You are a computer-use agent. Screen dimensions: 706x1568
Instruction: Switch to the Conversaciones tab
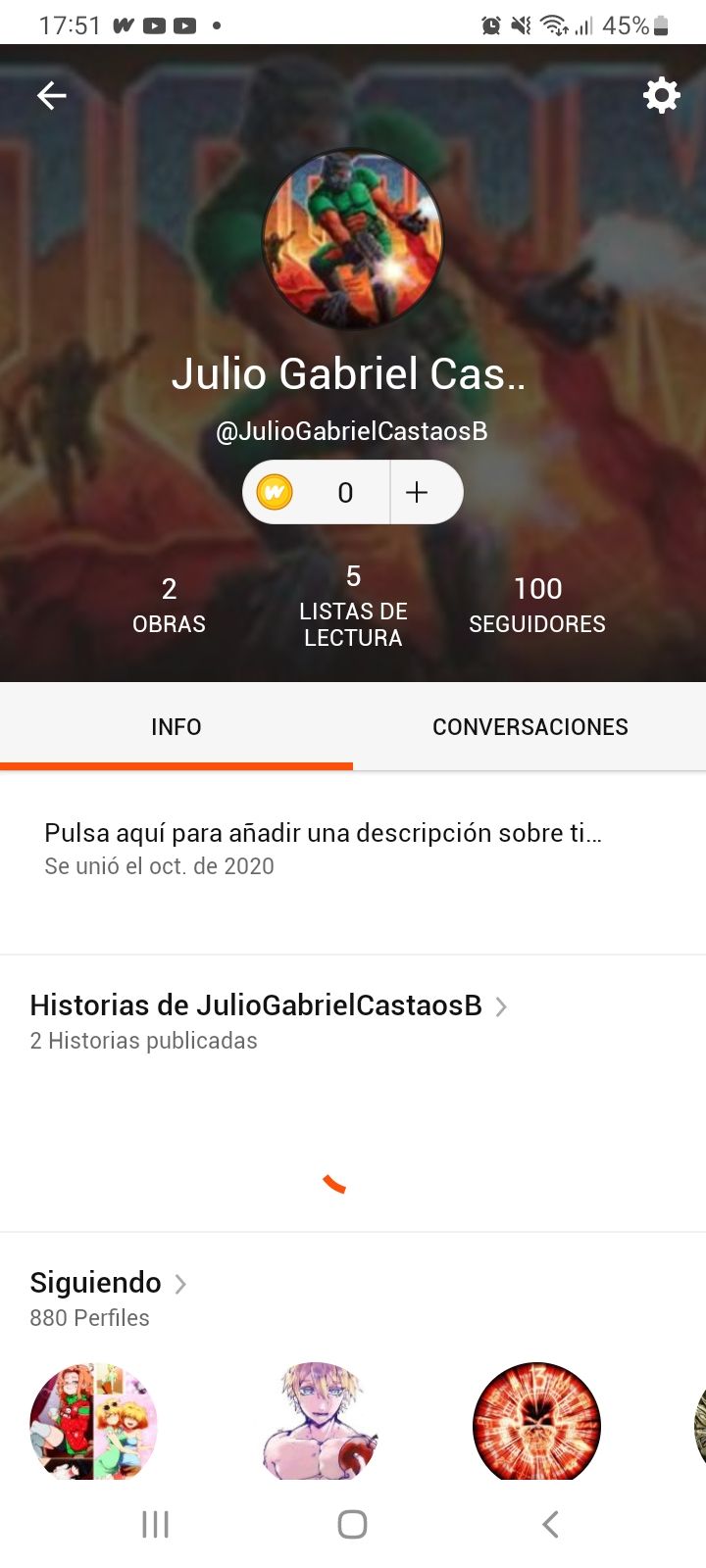(529, 726)
